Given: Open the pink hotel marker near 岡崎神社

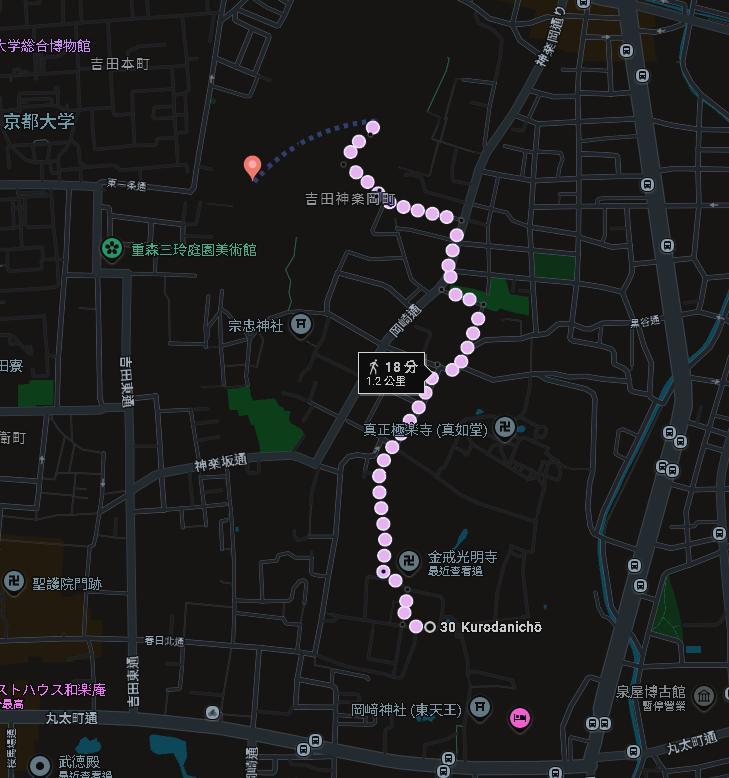Looking at the screenshot, I should [519, 716].
